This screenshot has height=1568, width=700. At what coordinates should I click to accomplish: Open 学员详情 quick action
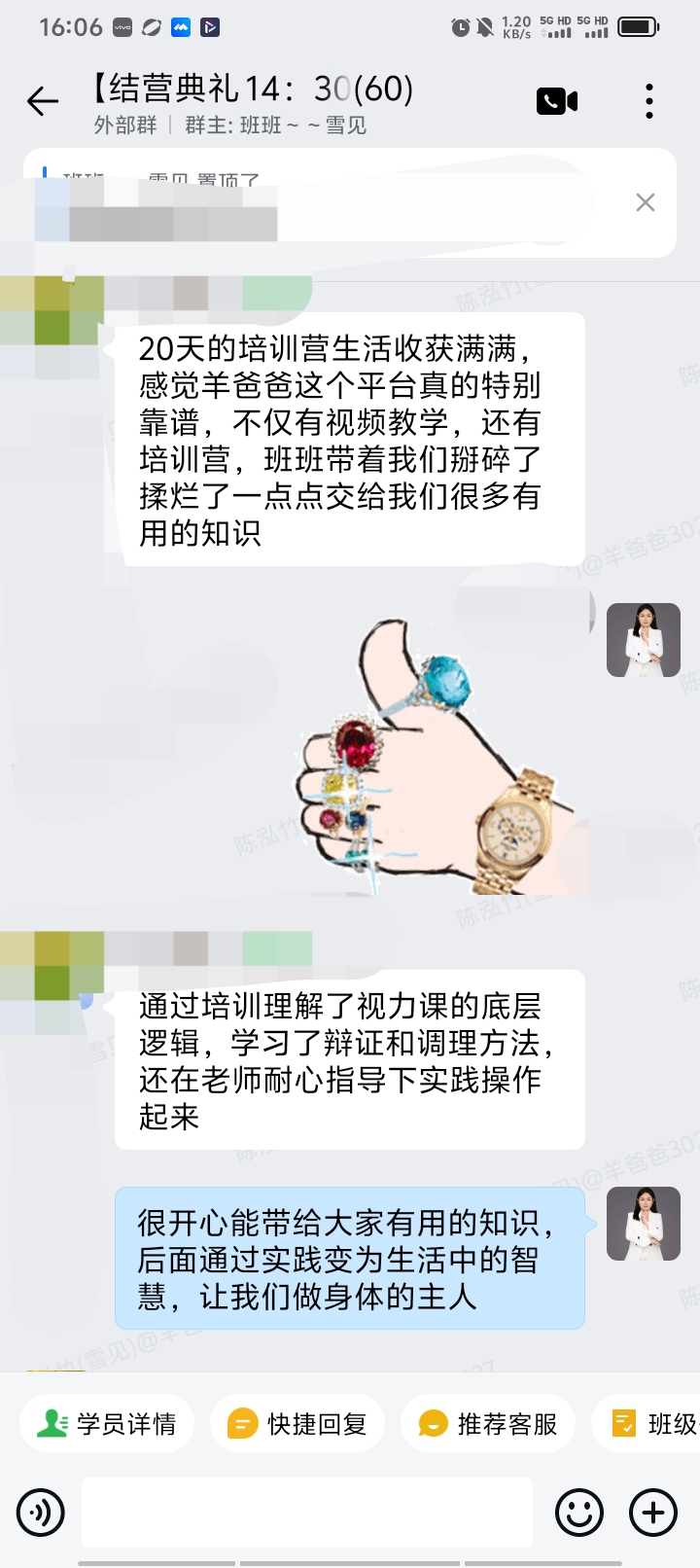pyautogui.click(x=107, y=1424)
